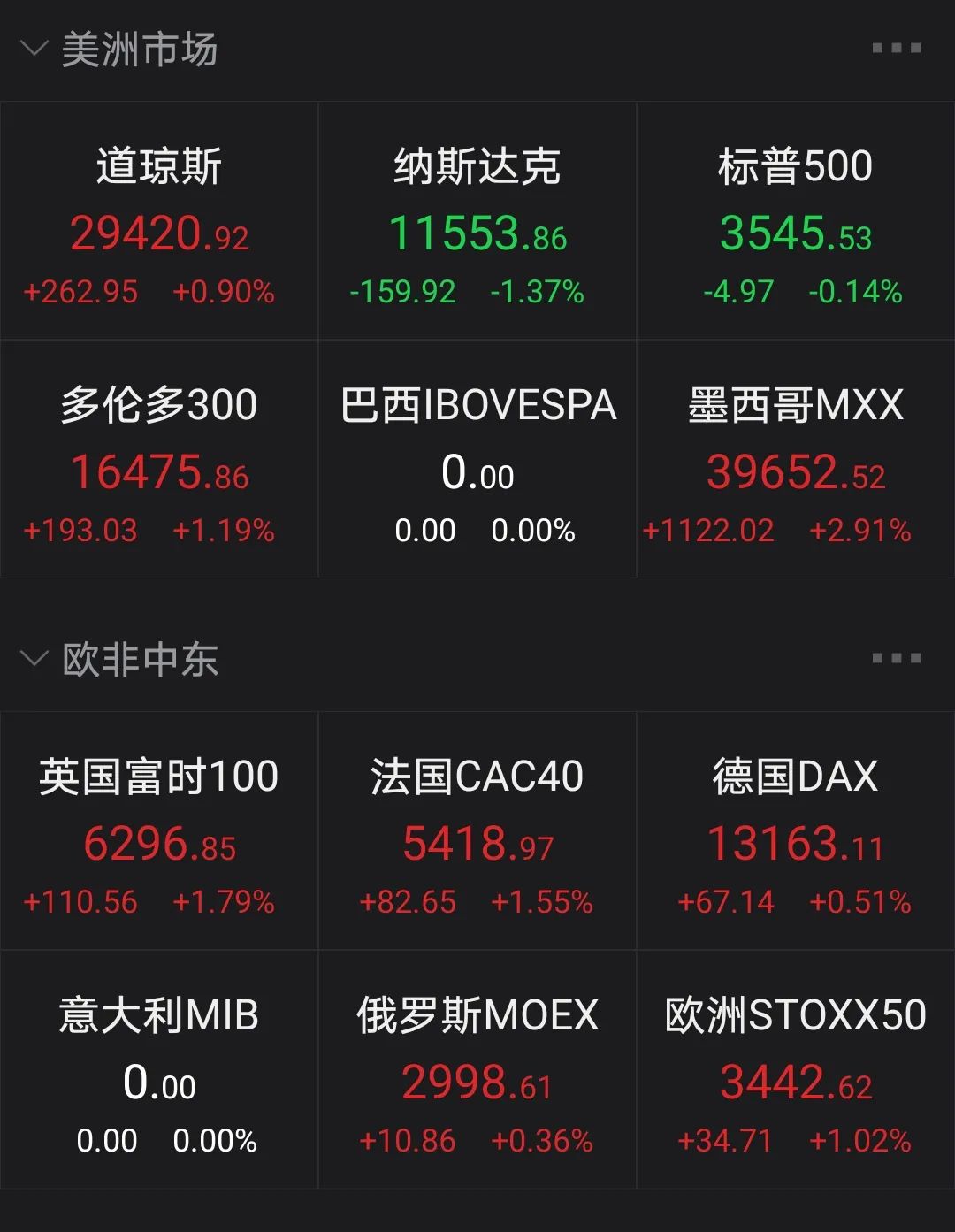This screenshot has width=955, height=1232.
Task: Open the 意大利MIB index card
Action: (x=159, y=1070)
